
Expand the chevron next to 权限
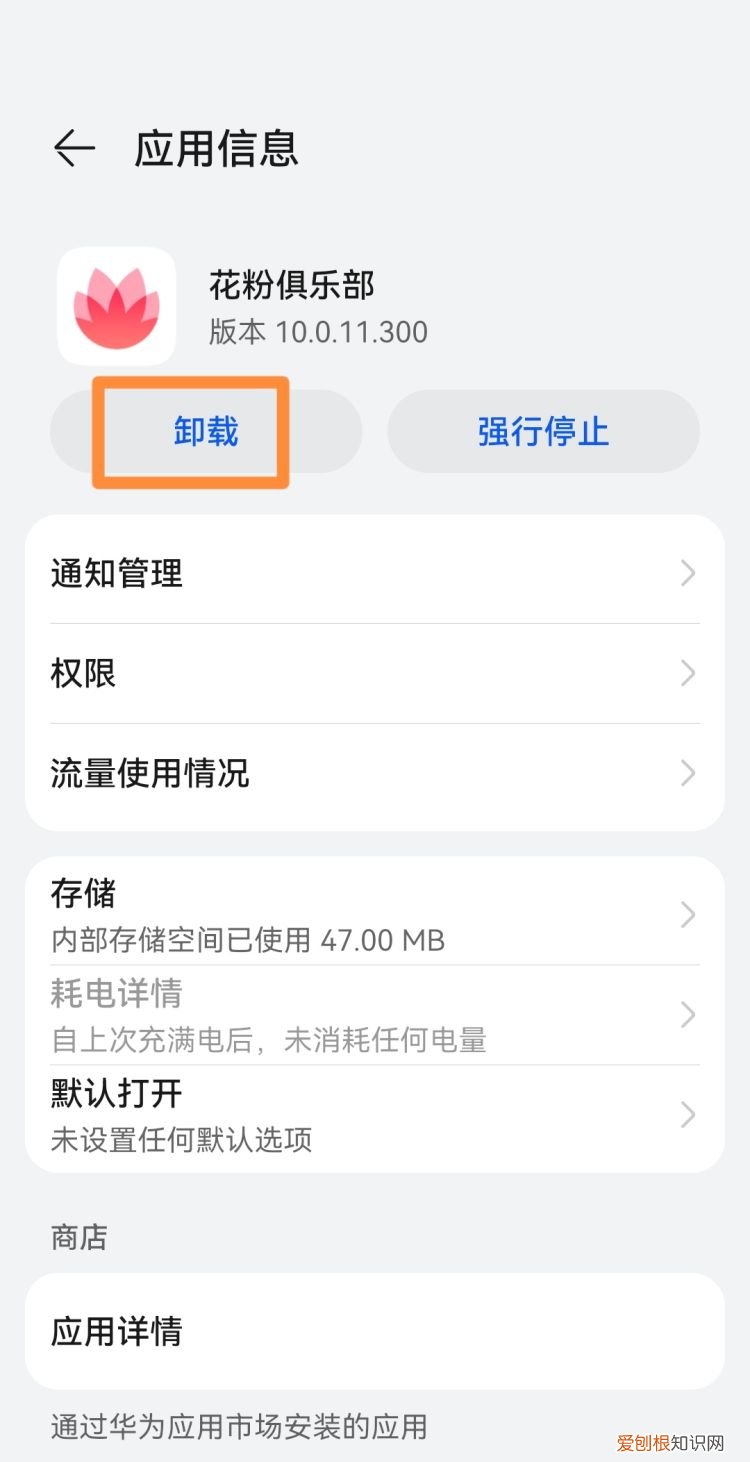(x=688, y=673)
